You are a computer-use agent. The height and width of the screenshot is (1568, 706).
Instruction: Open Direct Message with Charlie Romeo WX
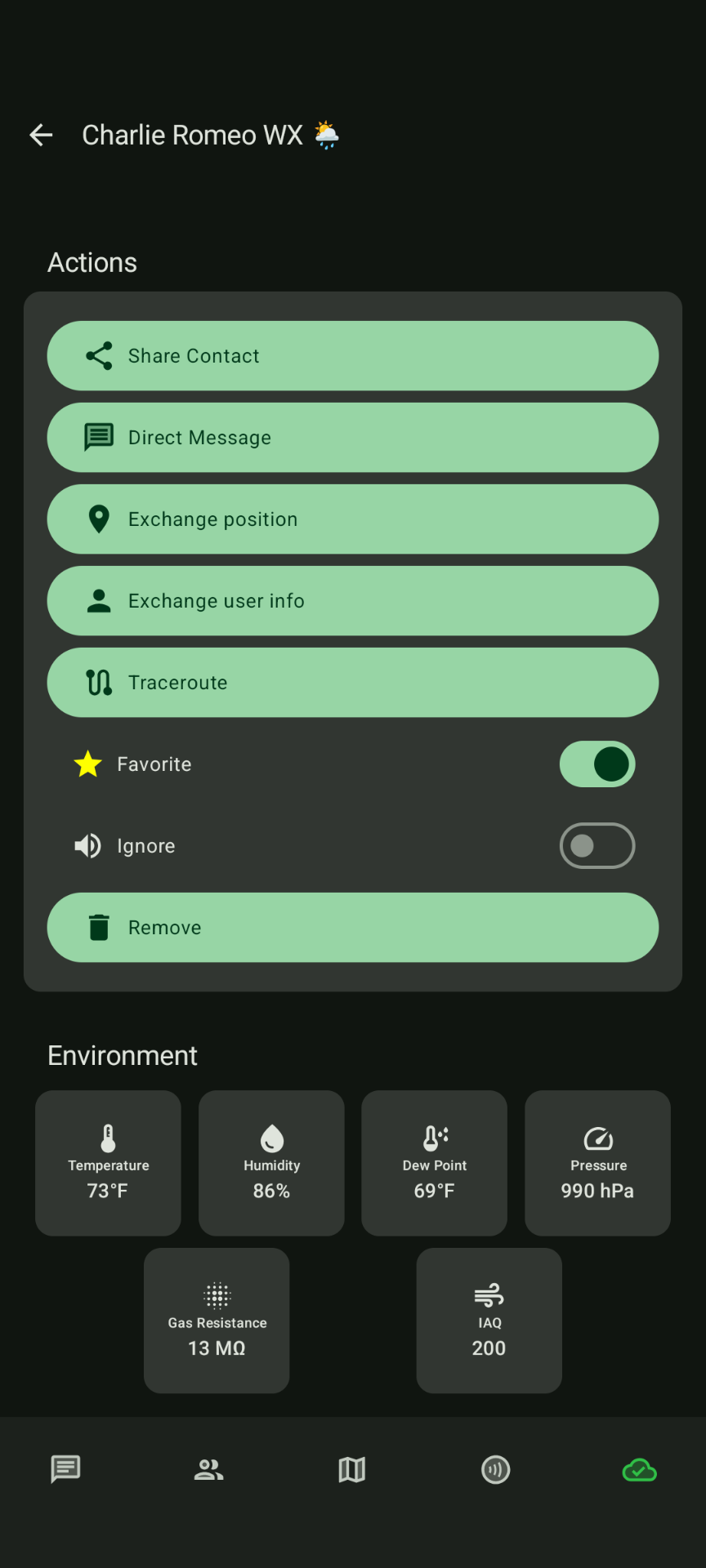[x=352, y=437]
